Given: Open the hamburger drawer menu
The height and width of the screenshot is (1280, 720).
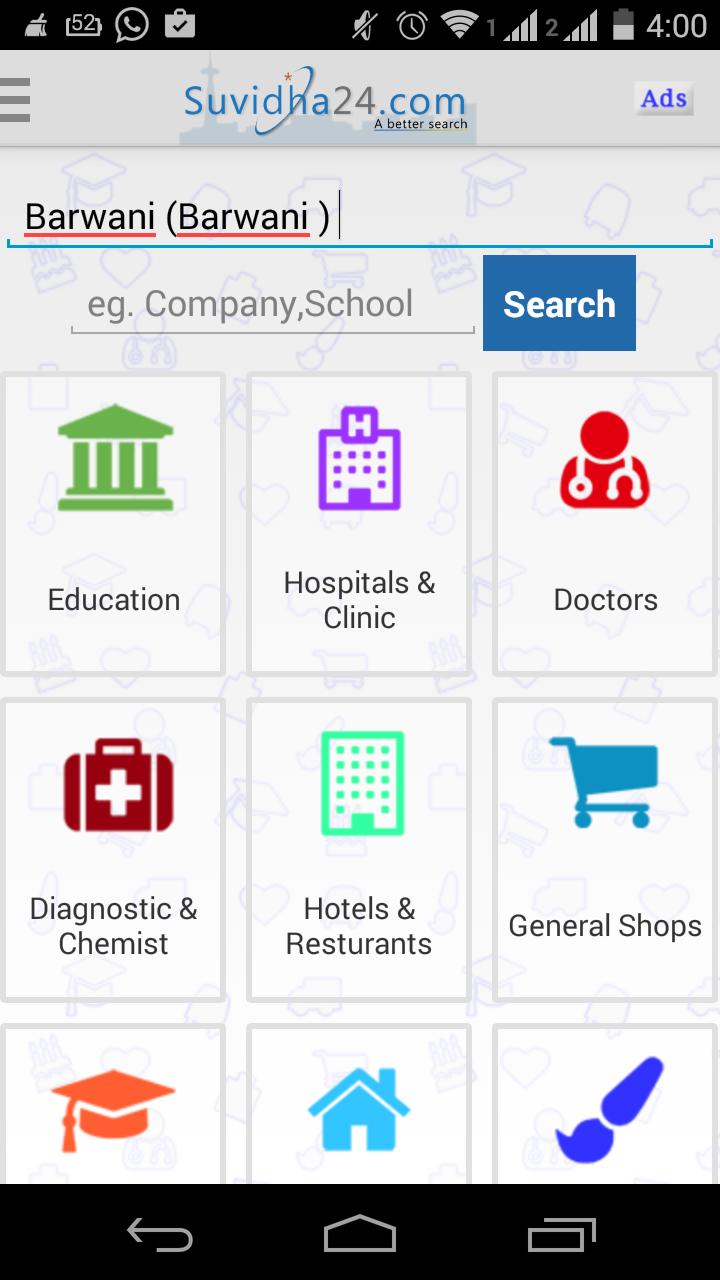Looking at the screenshot, I should (x=16, y=100).
